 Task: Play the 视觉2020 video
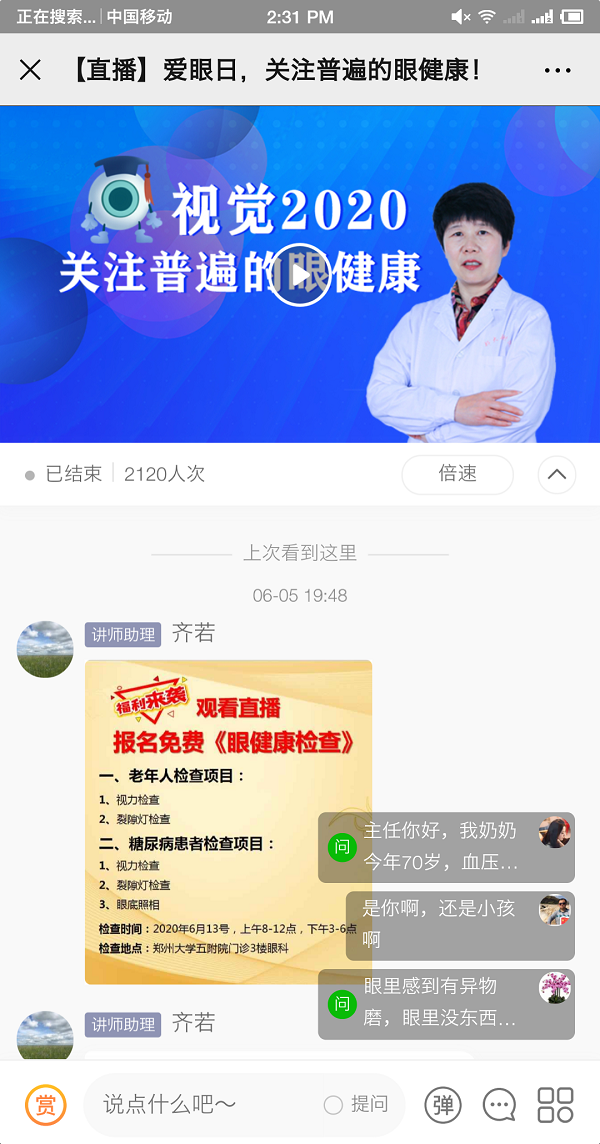click(x=300, y=274)
